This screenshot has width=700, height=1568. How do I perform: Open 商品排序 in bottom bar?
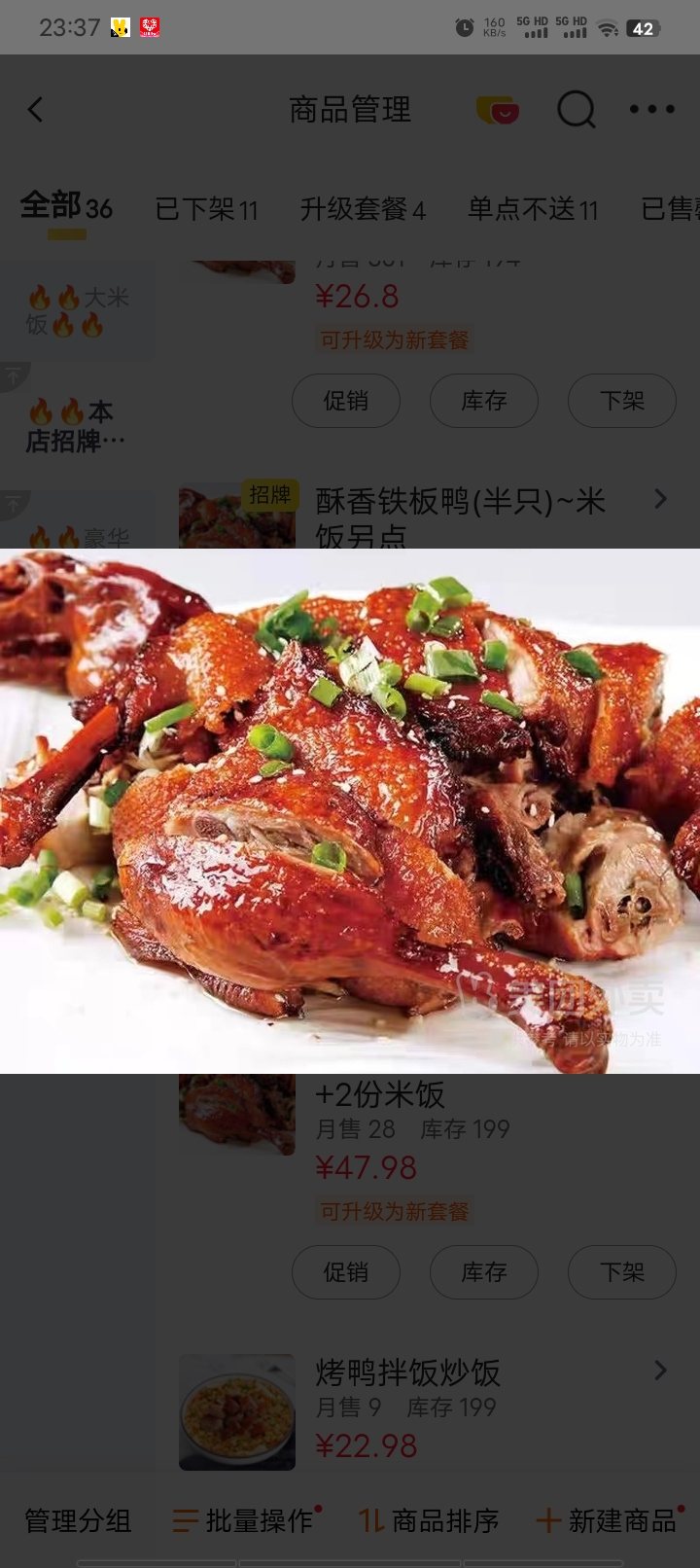pos(429,1520)
